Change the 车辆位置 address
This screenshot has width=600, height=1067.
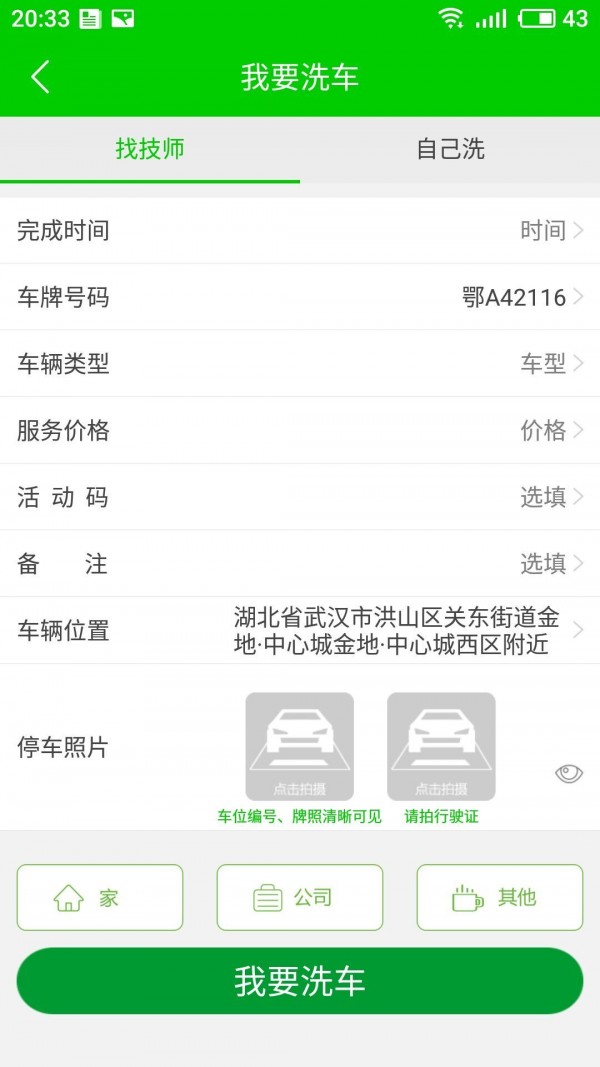[x=300, y=631]
